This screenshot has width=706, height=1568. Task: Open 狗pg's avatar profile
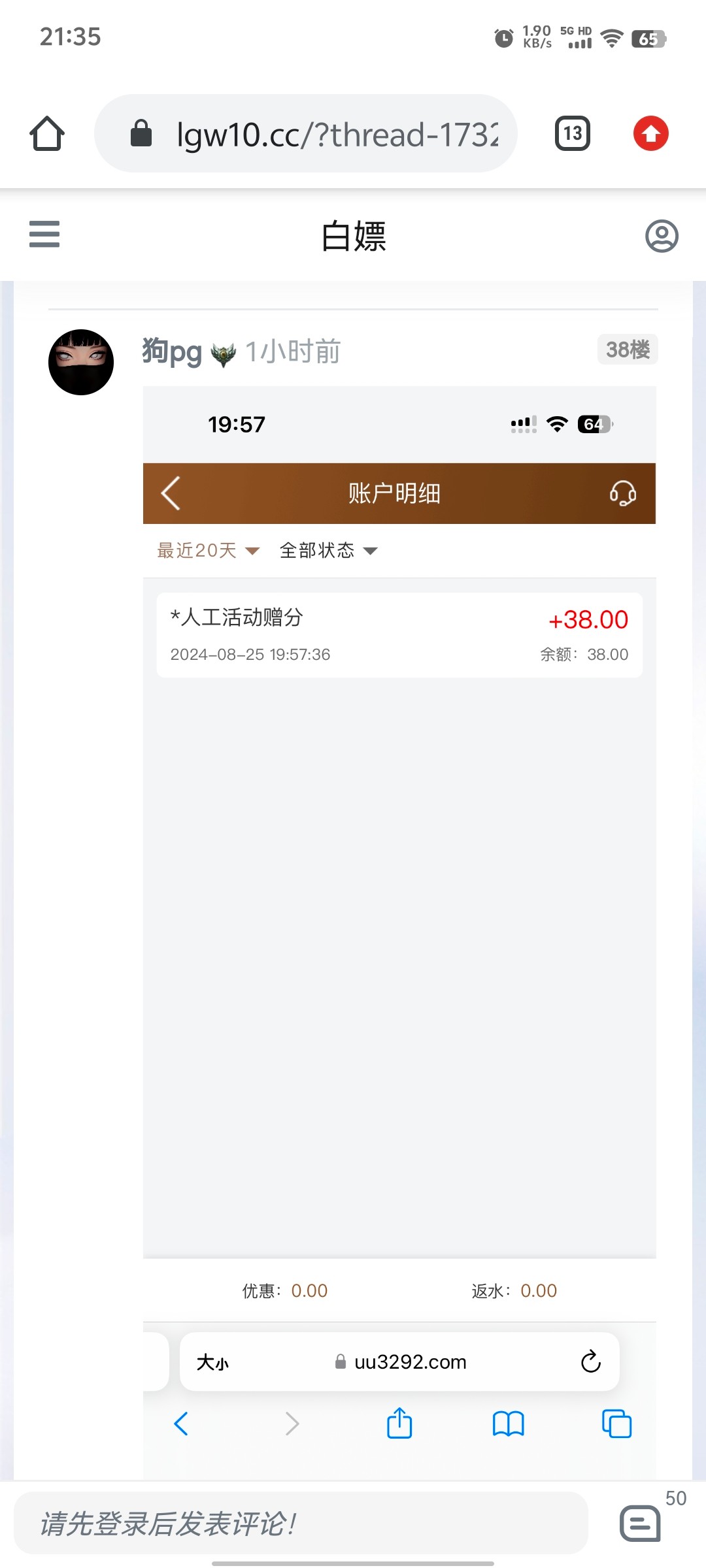(81, 362)
